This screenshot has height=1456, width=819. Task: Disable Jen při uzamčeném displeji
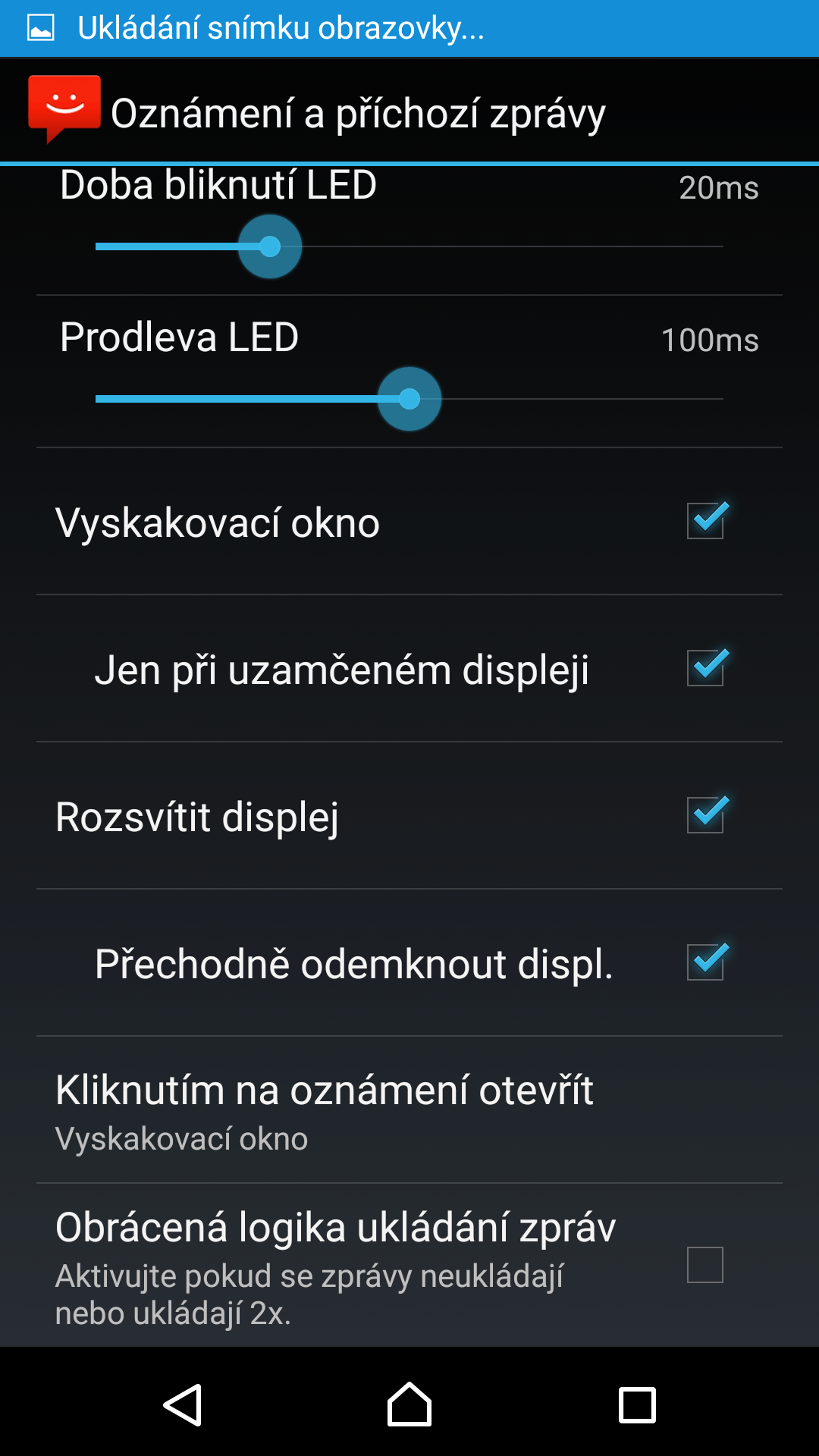706,668
